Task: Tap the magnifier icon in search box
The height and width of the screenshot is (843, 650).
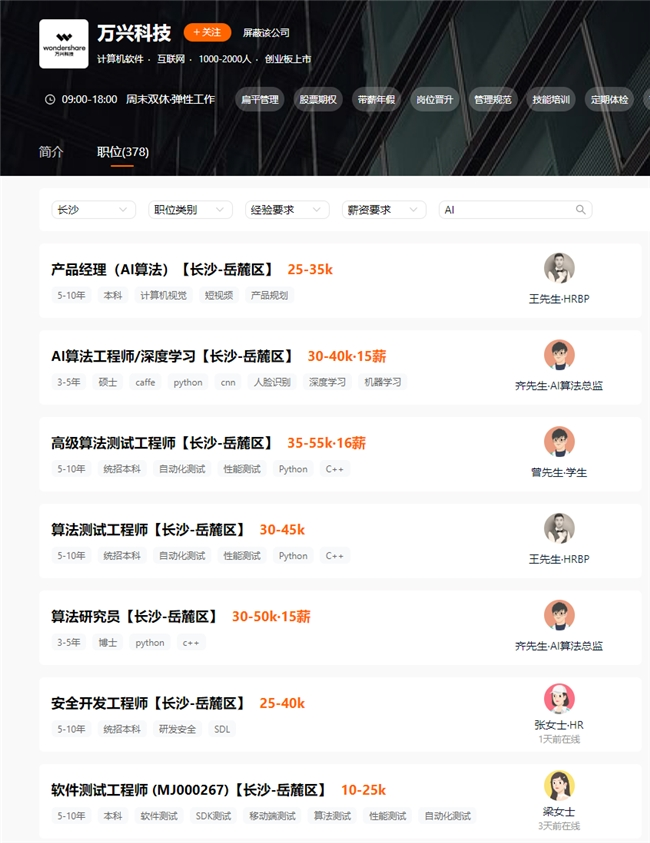Action: [x=581, y=210]
